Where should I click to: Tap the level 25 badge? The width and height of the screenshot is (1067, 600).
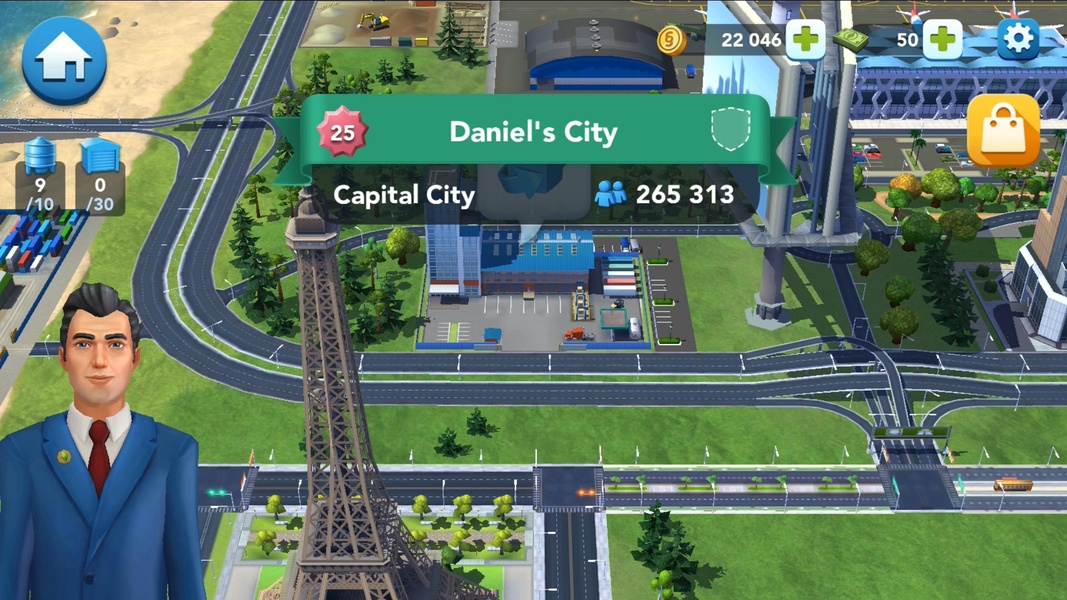[343, 132]
